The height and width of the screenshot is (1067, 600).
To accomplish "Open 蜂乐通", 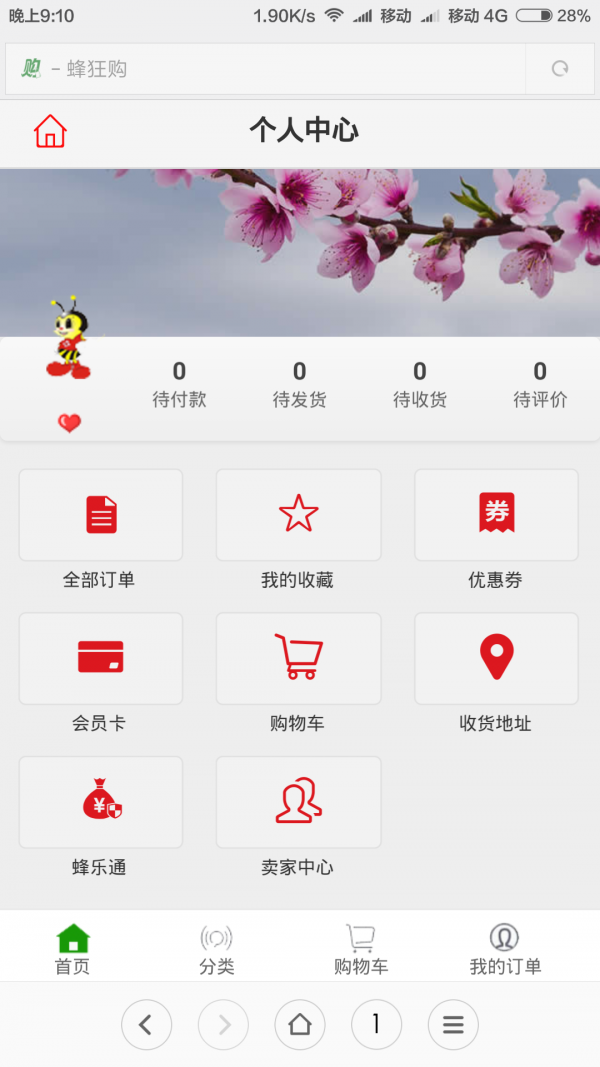I will (x=100, y=803).
